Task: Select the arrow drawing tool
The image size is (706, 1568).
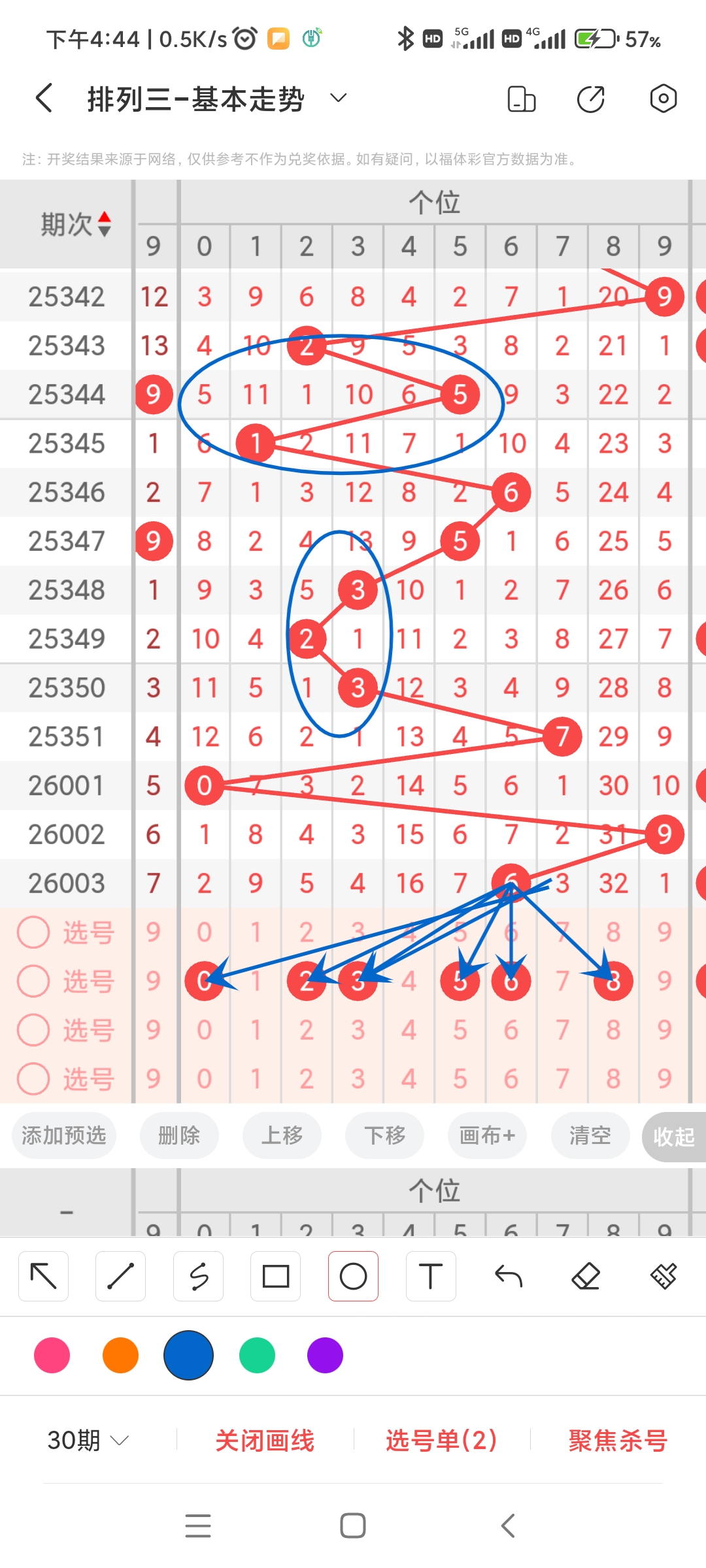Action: point(44,1276)
